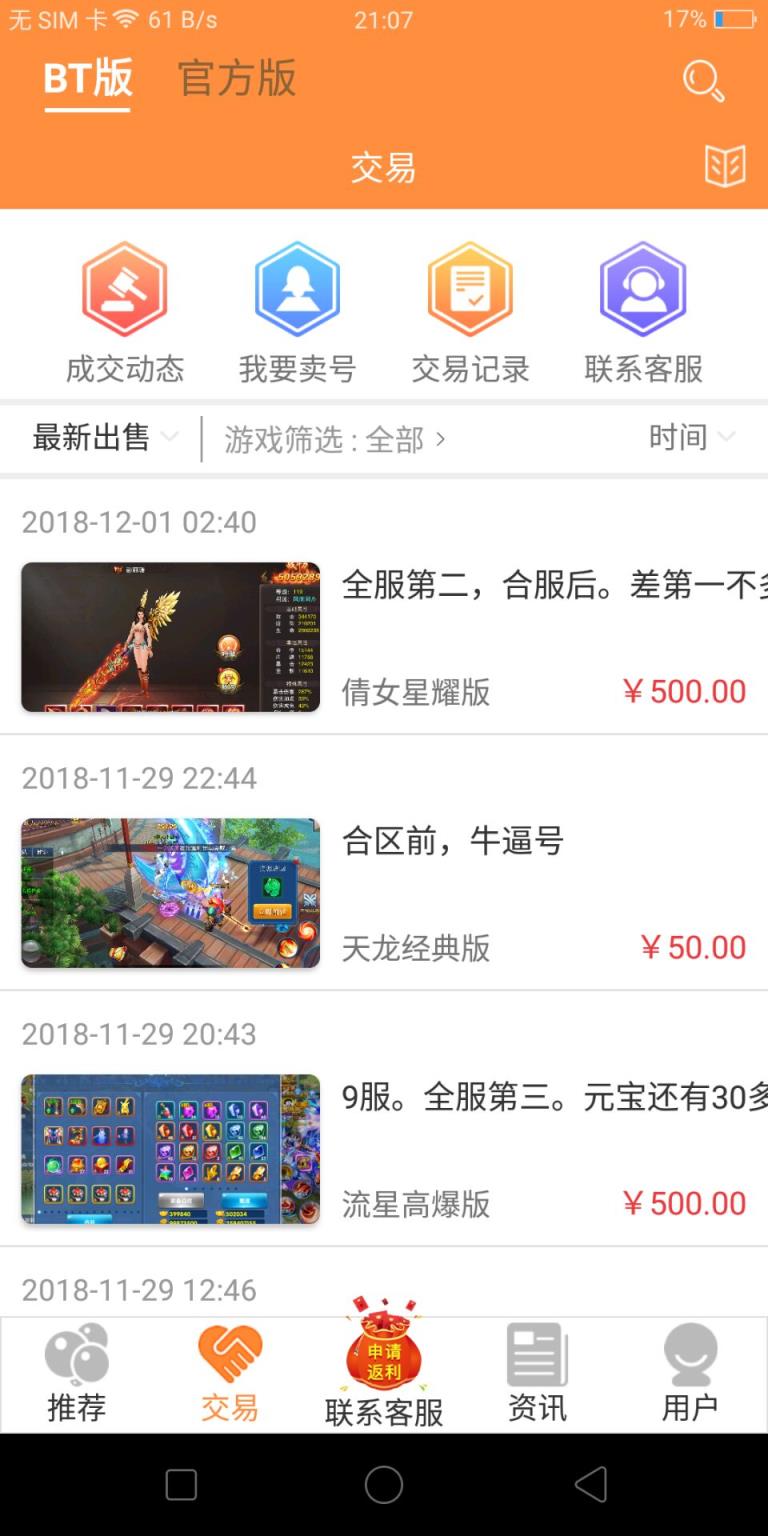Image resolution: width=768 pixels, height=1536 pixels.
Task: Open the search icon in top bar
Action: coord(703,81)
